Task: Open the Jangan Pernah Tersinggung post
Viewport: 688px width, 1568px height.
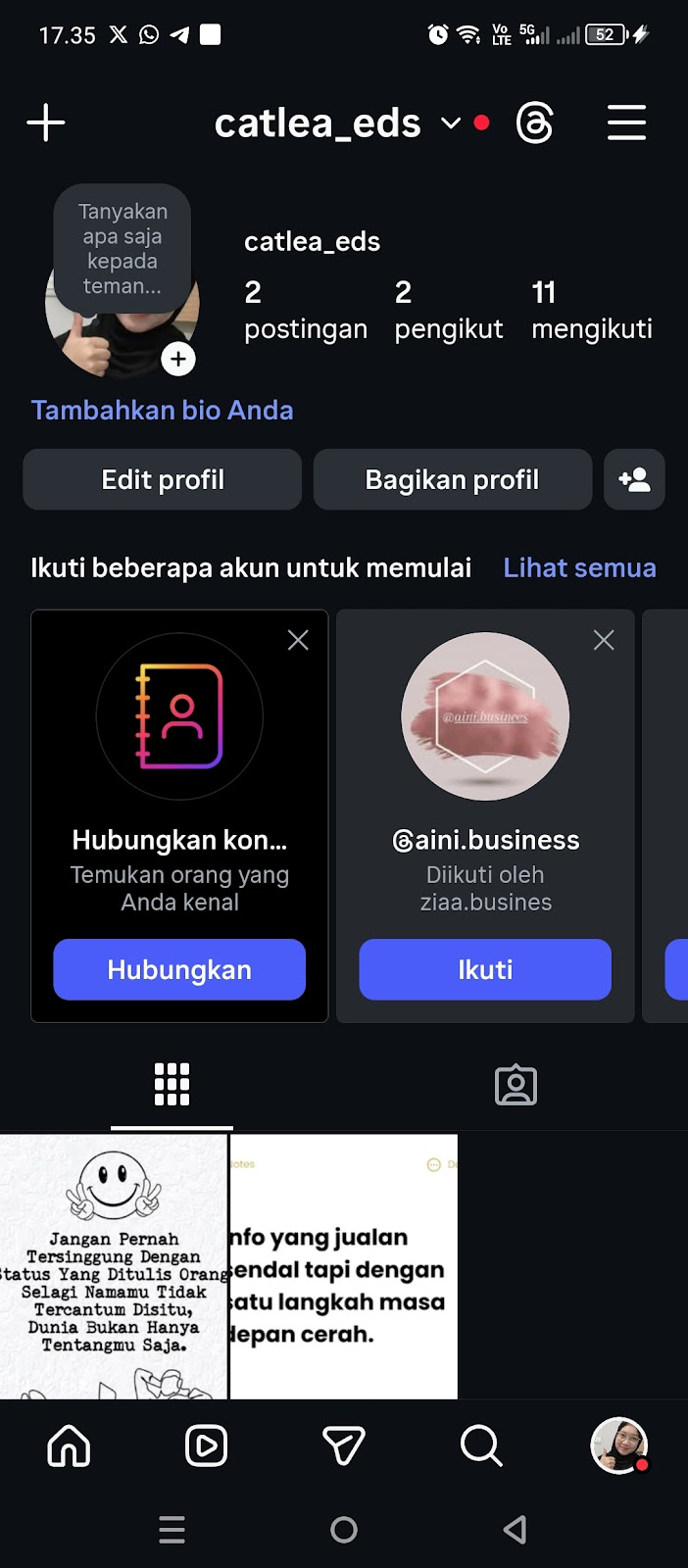Action: pyautogui.click(x=114, y=1266)
